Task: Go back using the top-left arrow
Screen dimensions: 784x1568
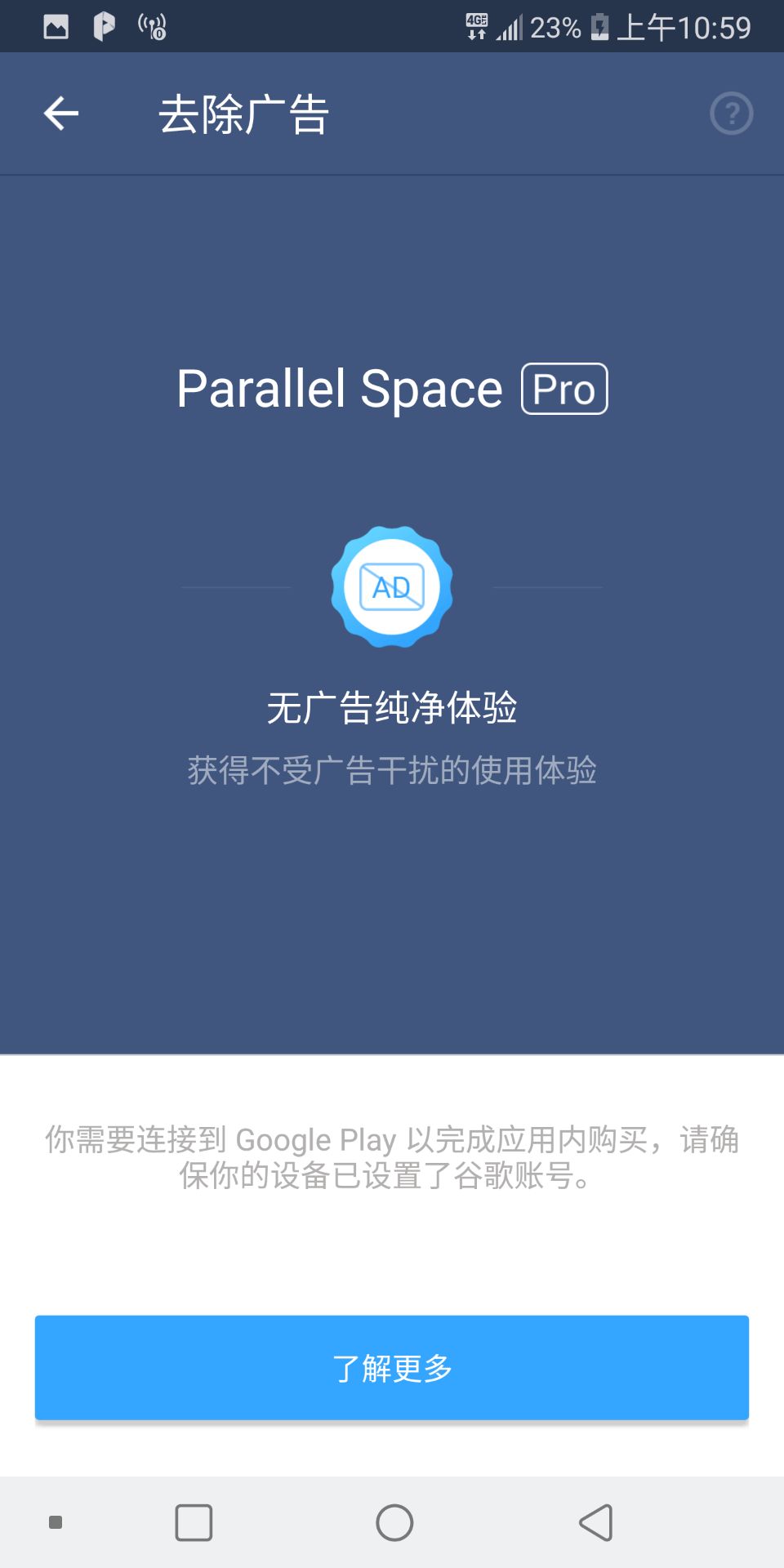Action: coord(61,114)
